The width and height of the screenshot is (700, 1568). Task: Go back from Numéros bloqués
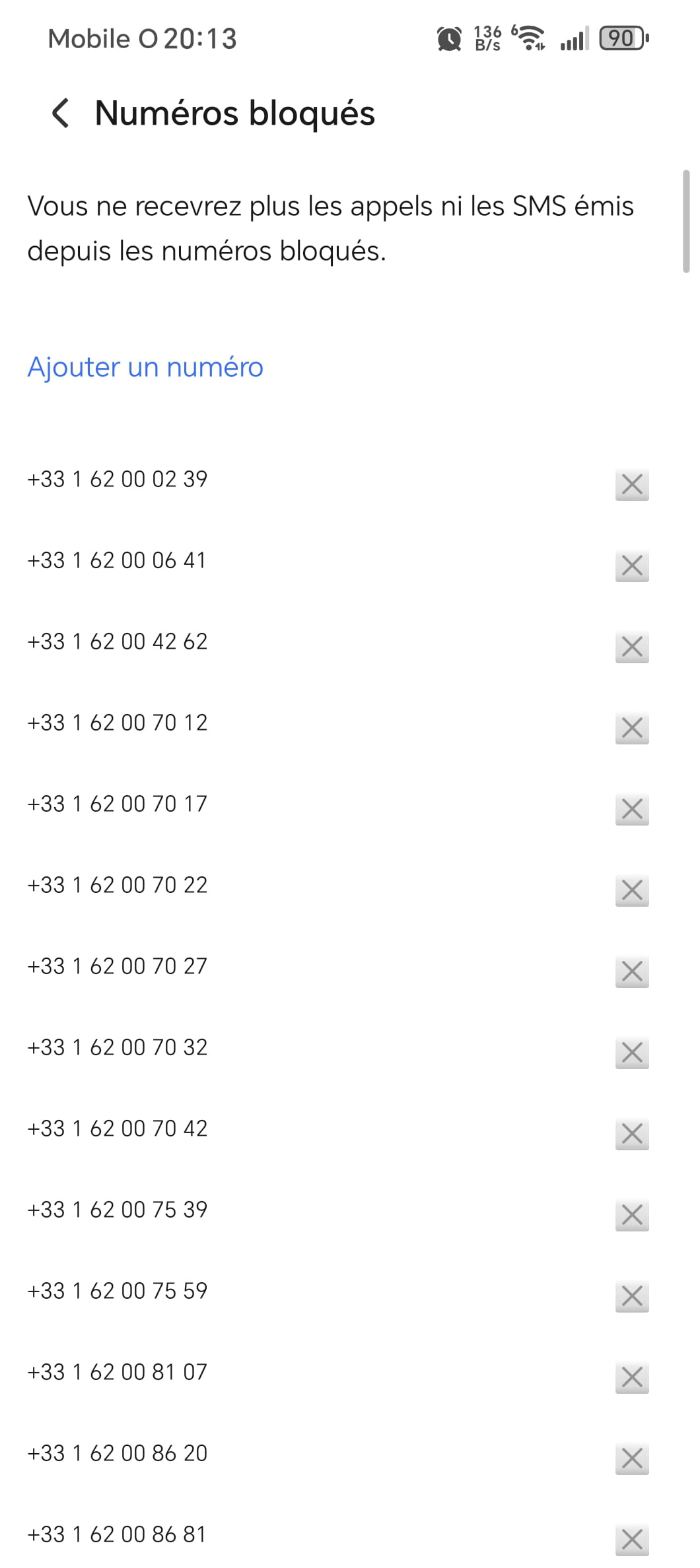61,113
